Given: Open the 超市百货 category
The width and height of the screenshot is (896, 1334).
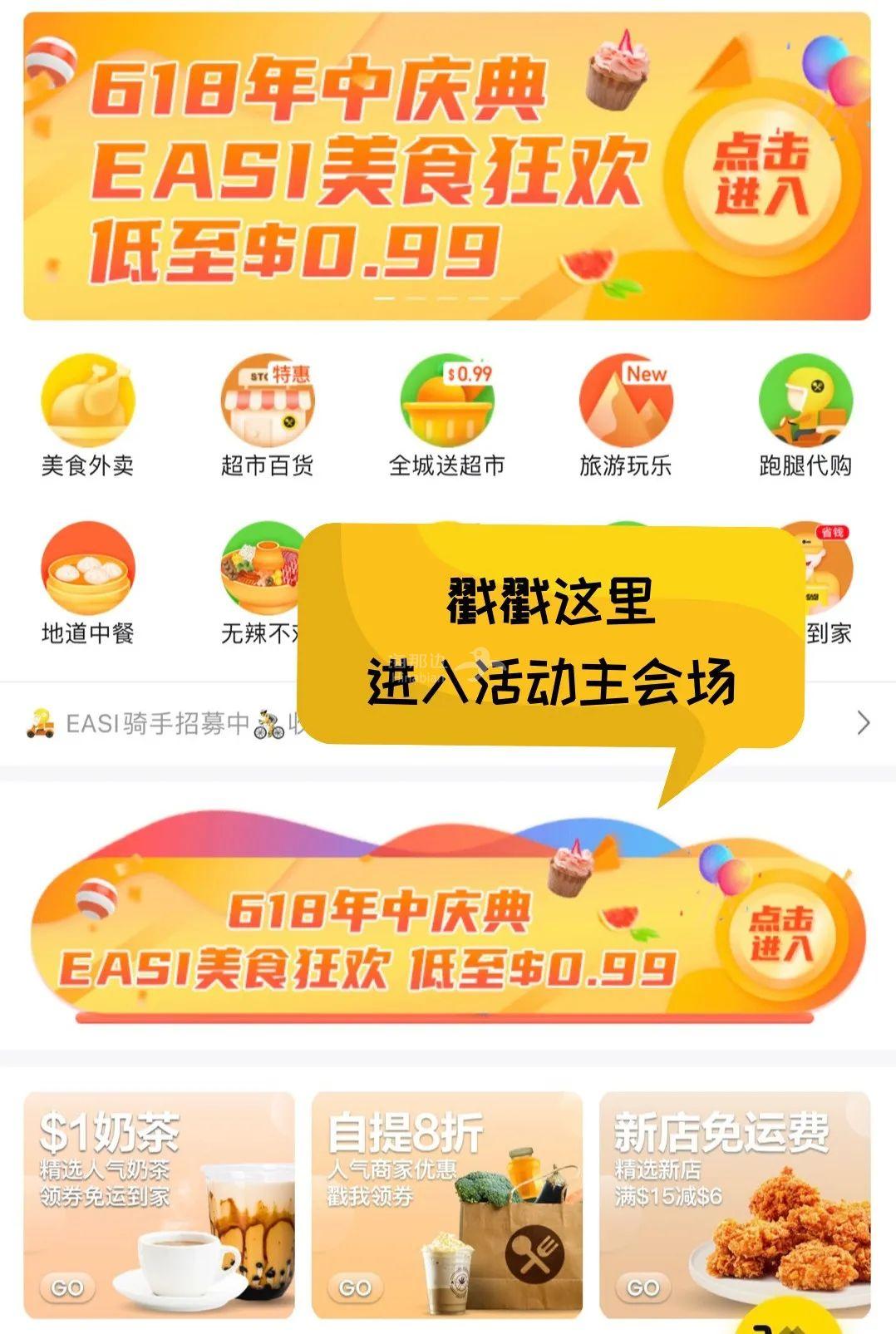Looking at the screenshot, I should click(x=267, y=416).
